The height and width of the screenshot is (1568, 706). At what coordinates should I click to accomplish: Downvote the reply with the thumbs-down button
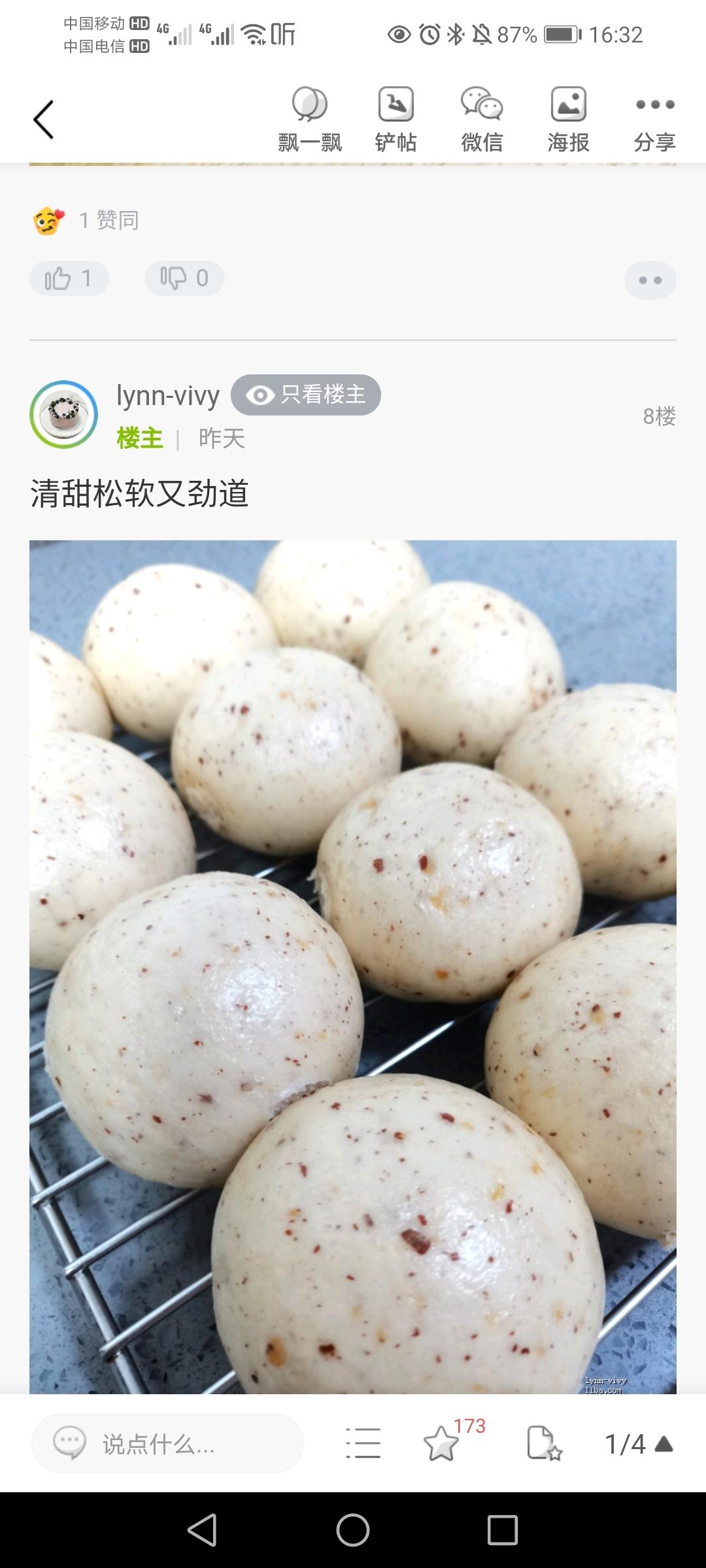pyautogui.click(x=184, y=278)
